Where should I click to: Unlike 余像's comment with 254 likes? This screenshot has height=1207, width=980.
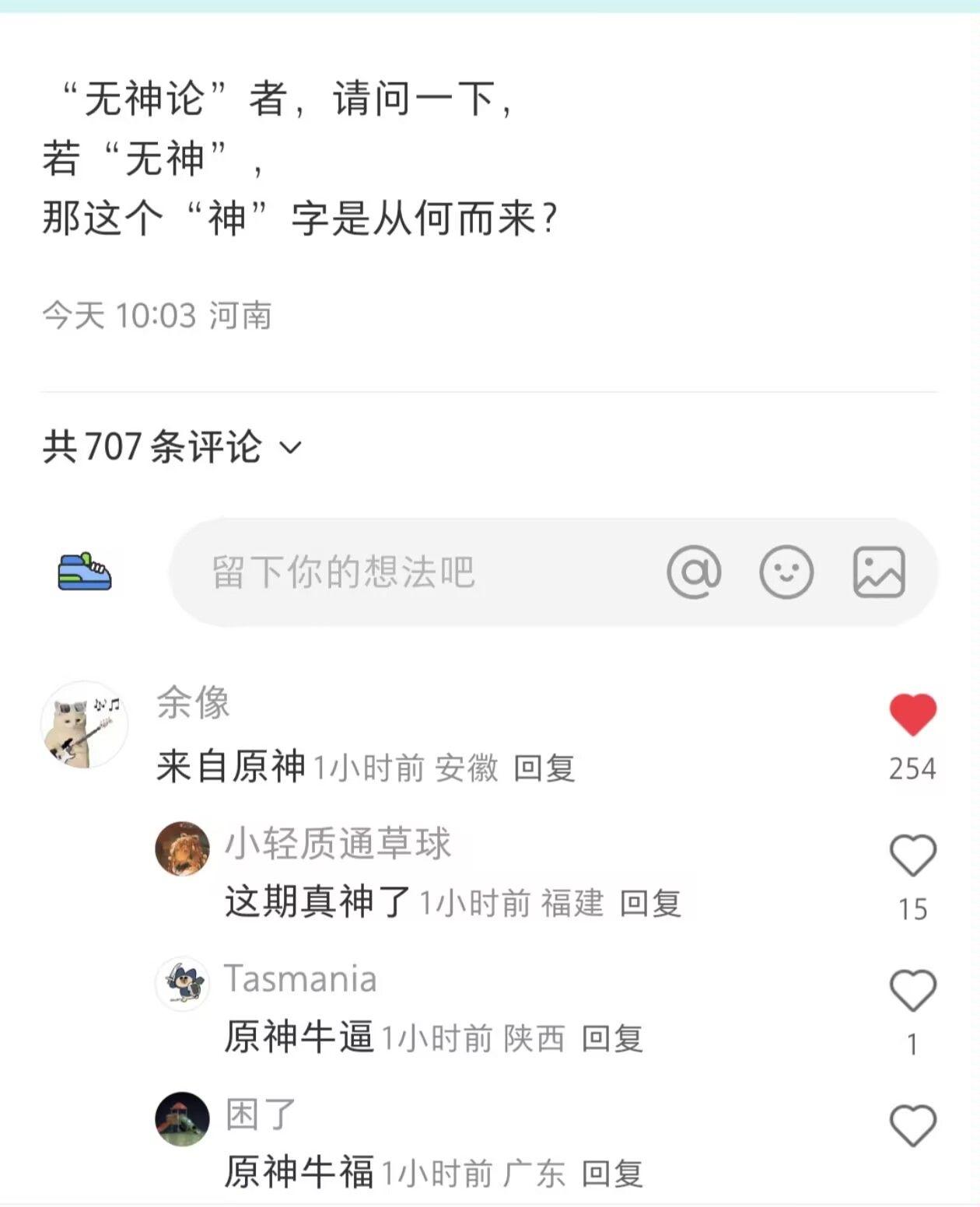[912, 715]
